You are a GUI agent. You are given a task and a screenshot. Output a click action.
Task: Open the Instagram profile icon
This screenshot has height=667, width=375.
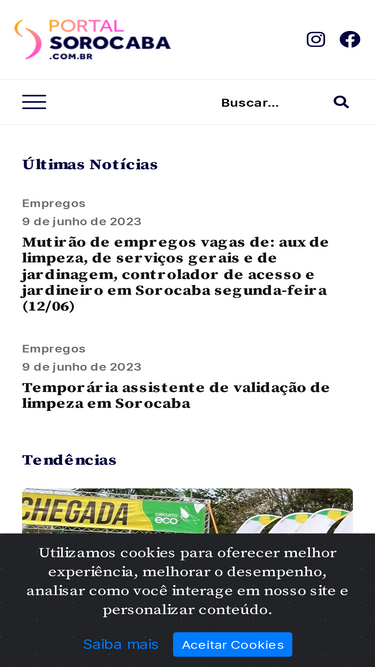tap(316, 40)
